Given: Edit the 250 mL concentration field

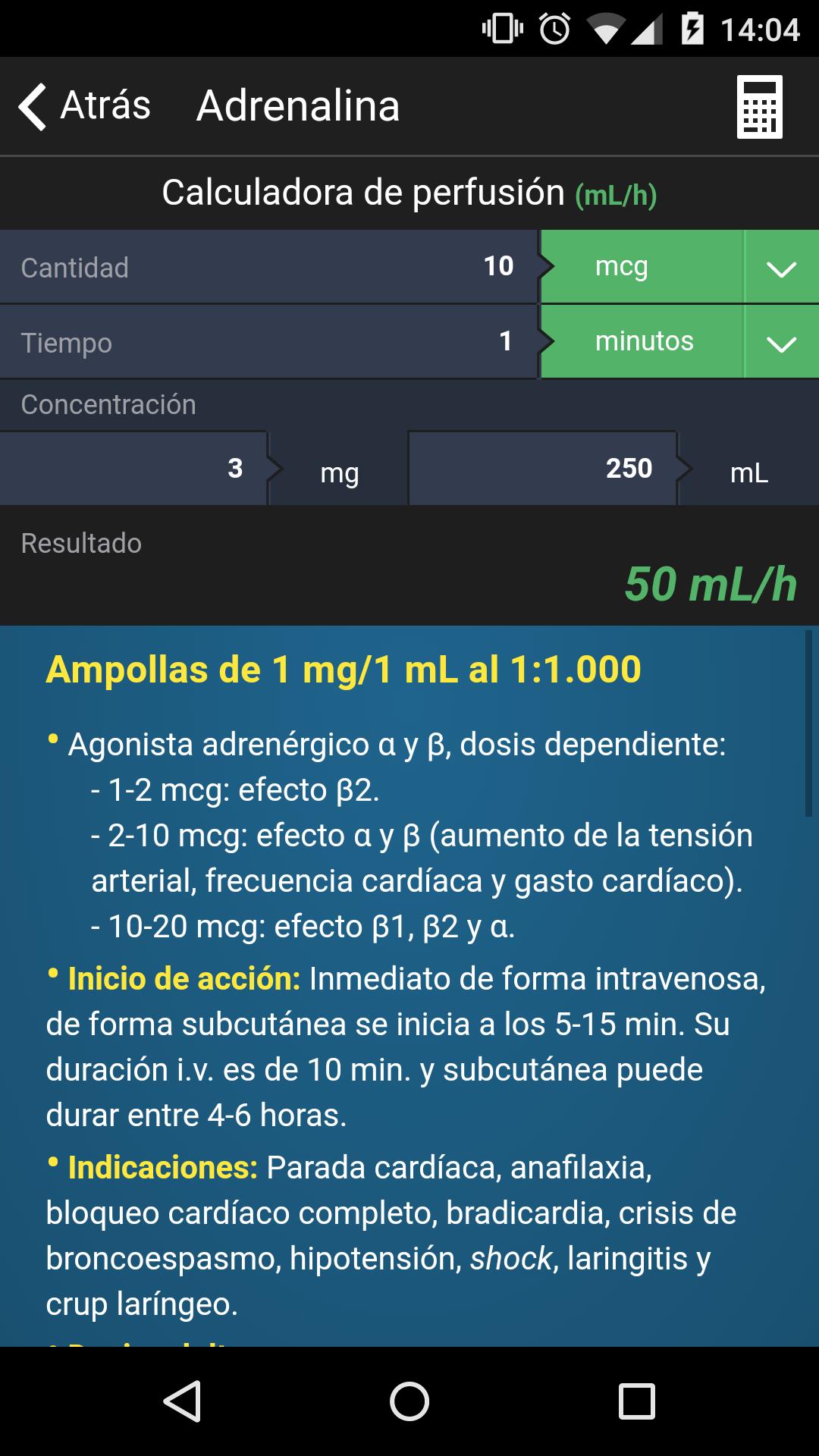Looking at the screenshot, I should [x=541, y=468].
